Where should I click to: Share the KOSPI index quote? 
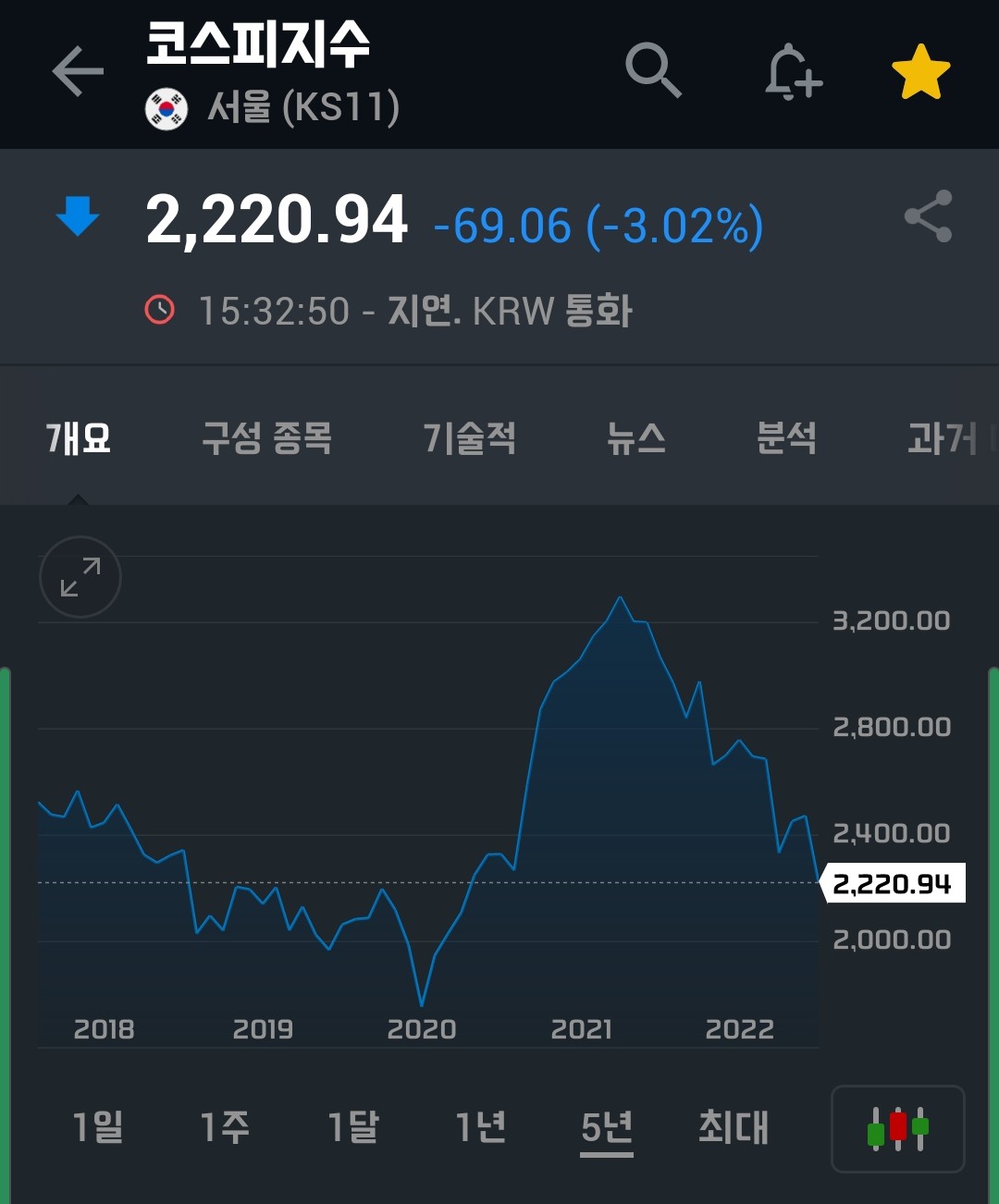pos(928,216)
